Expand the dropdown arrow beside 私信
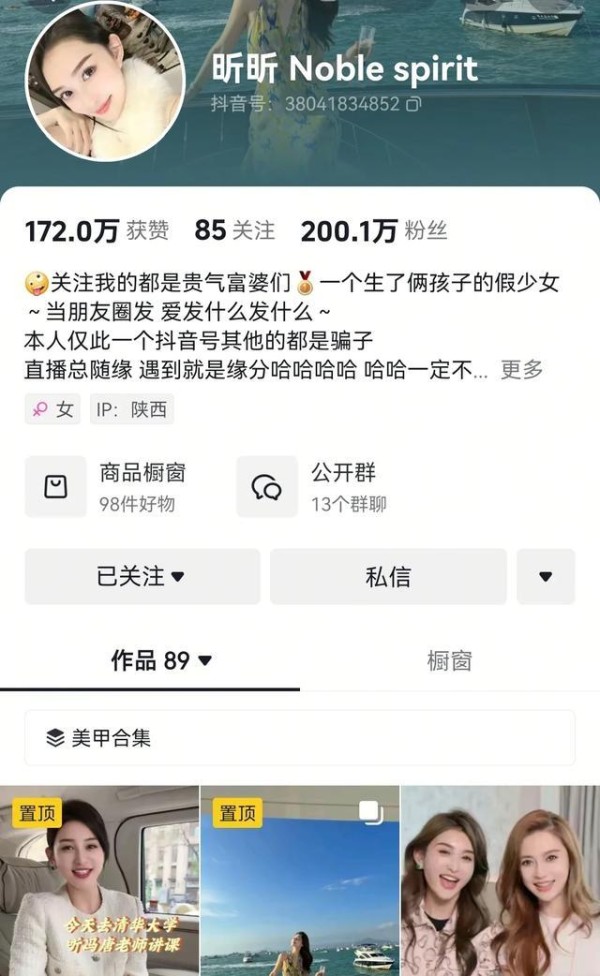This screenshot has height=976, width=600. click(546, 576)
